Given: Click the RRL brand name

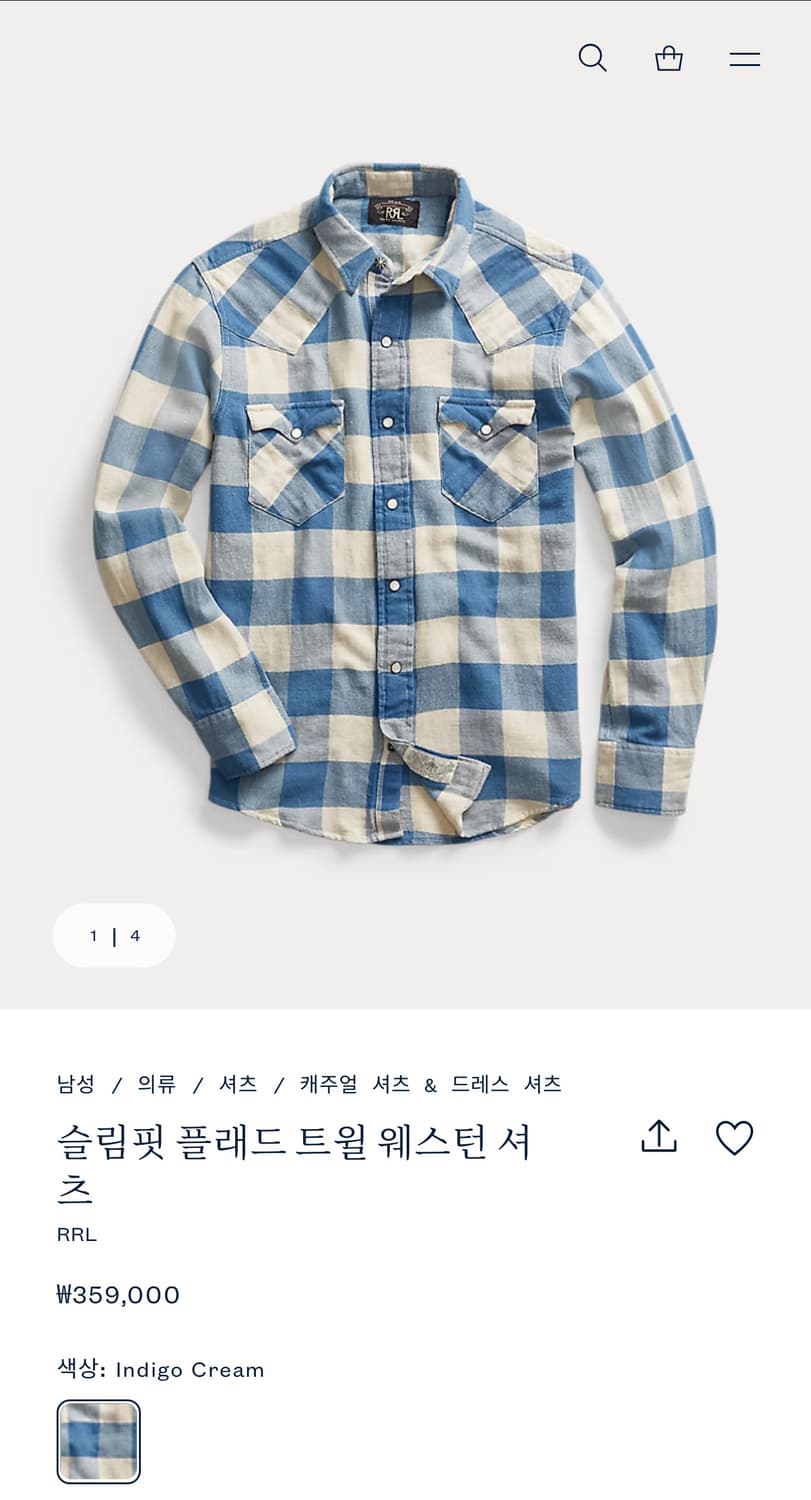Looking at the screenshot, I should coord(75,1234).
